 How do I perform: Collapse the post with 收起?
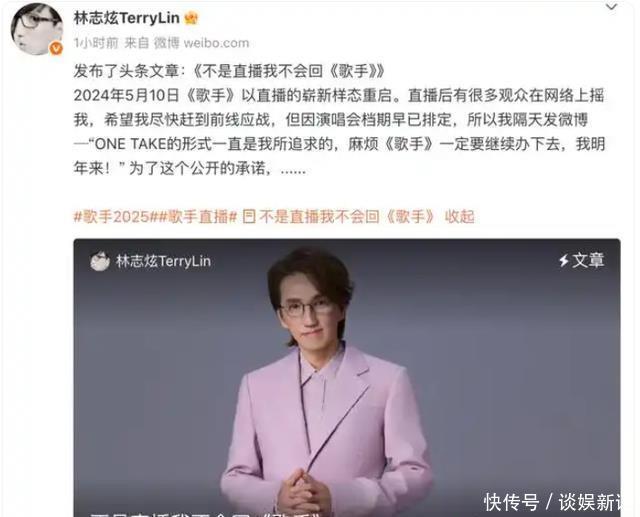click(x=460, y=216)
